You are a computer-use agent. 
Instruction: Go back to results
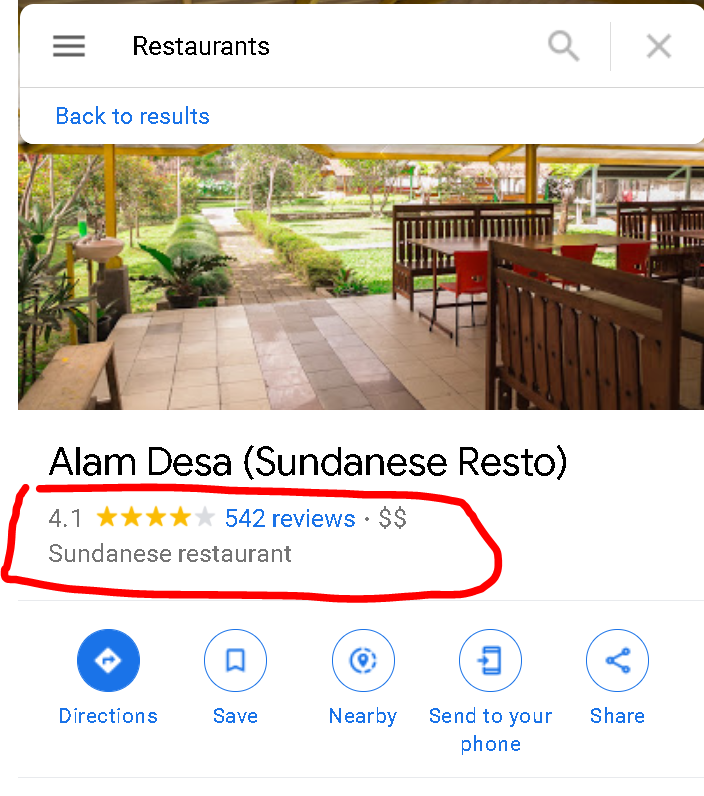click(x=133, y=116)
